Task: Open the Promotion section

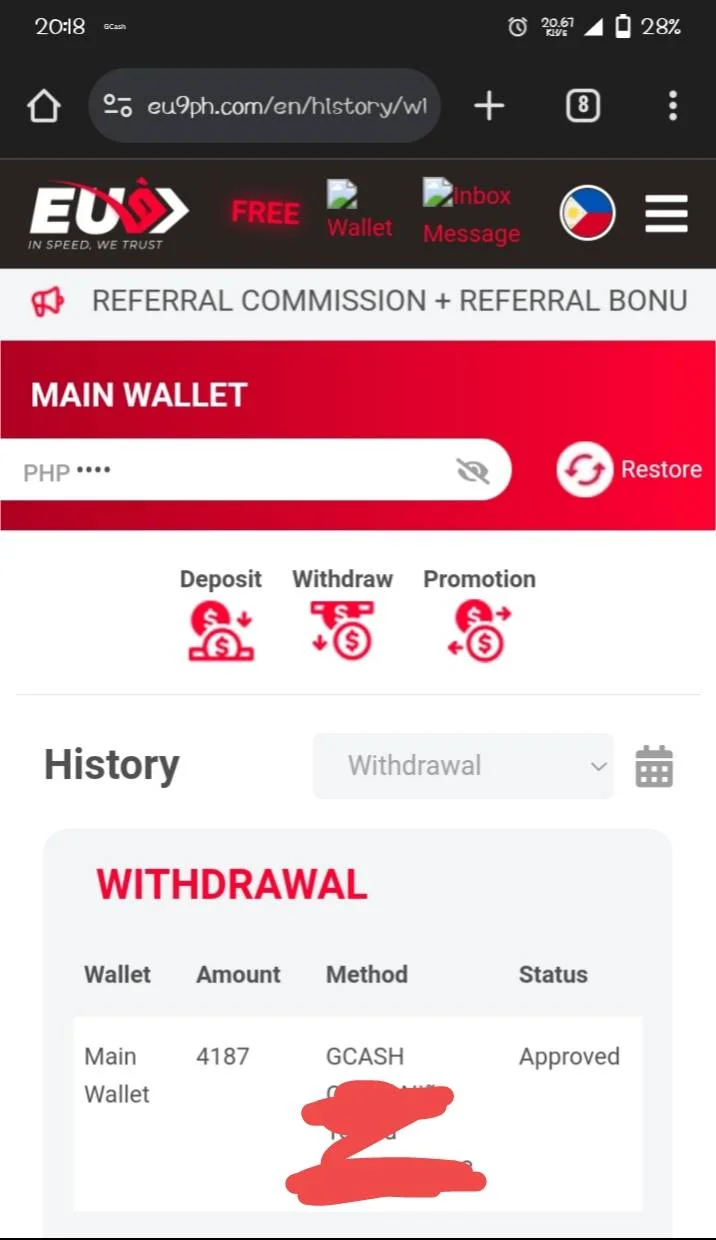Action: pyautogui.click(x=479, y=617)
